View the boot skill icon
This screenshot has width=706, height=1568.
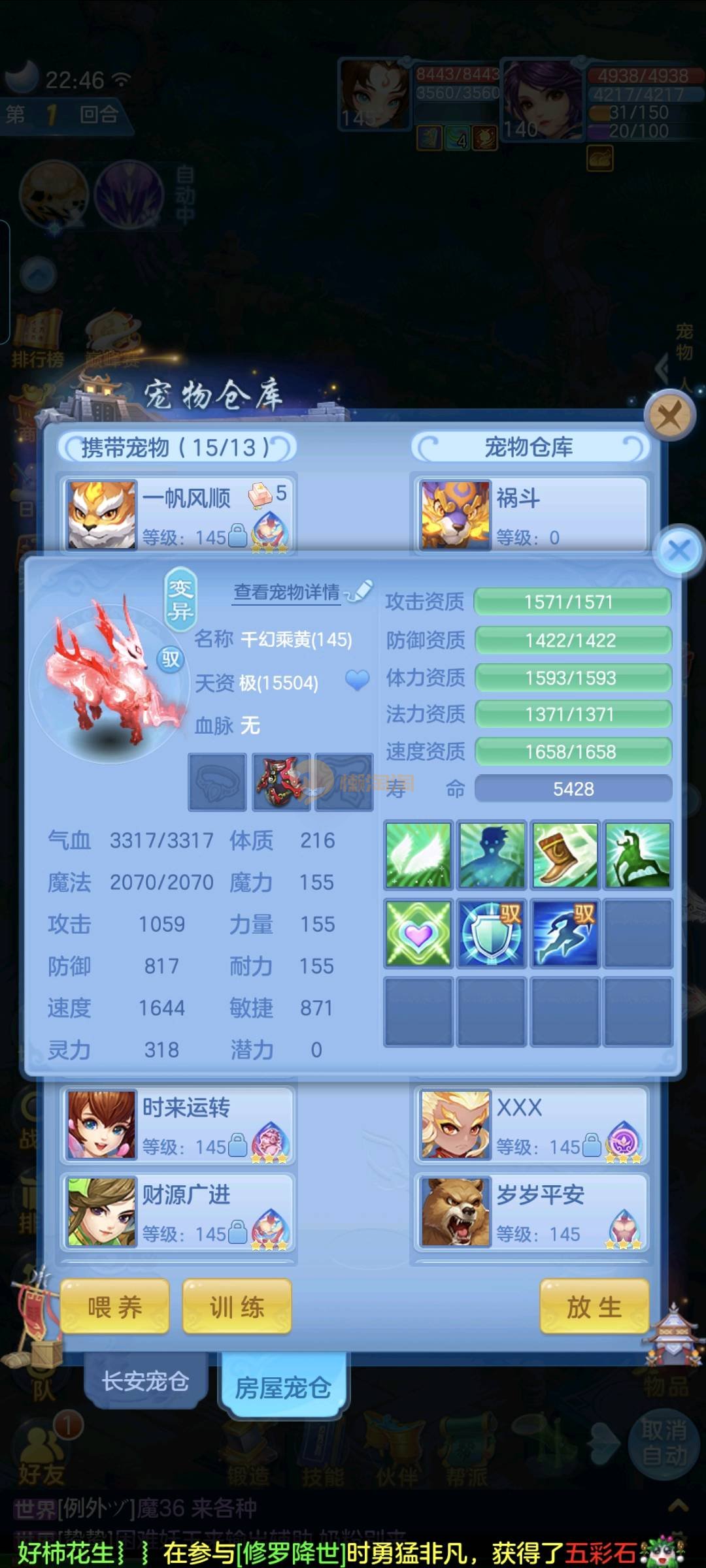pos(565,855)
